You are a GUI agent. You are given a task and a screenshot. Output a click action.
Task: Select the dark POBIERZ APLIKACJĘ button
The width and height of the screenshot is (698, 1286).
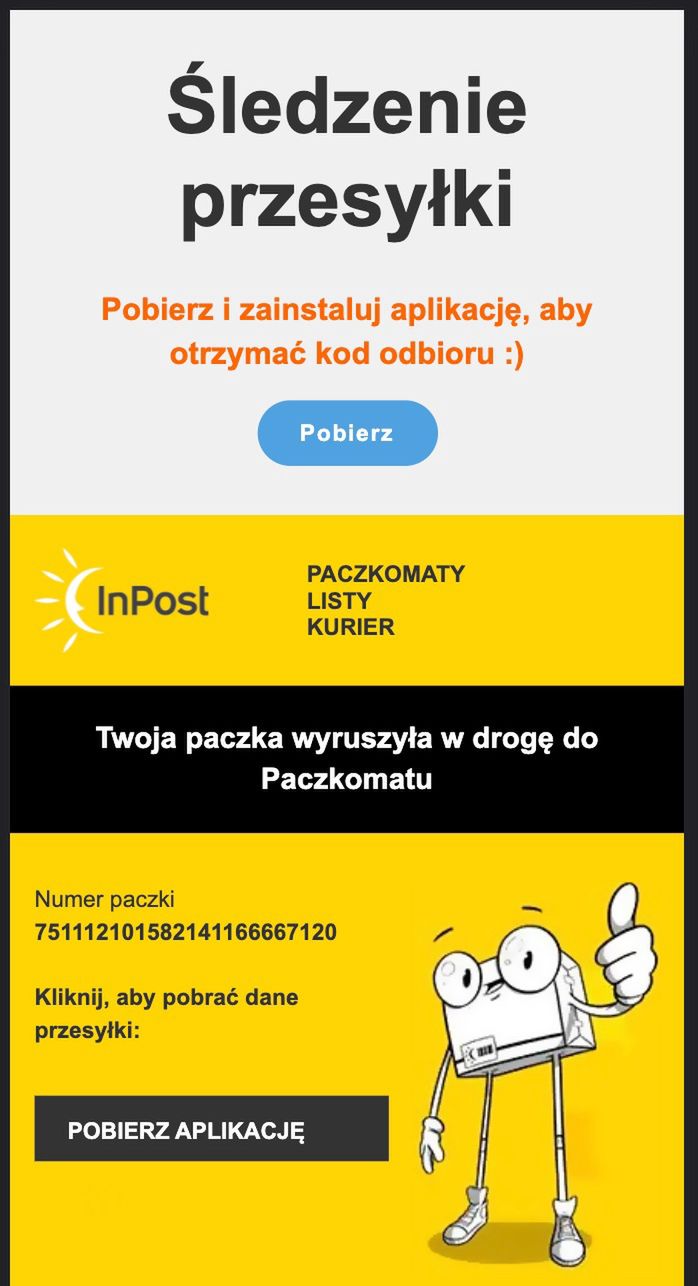click(211, 1129)
